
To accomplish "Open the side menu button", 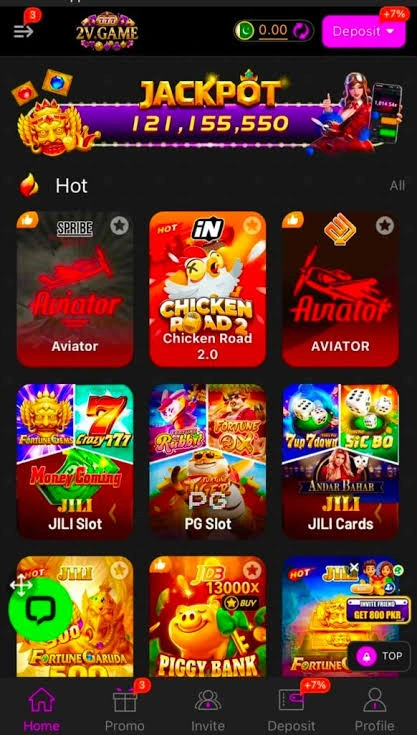I will pyautogui.click(x=23, y=31).
